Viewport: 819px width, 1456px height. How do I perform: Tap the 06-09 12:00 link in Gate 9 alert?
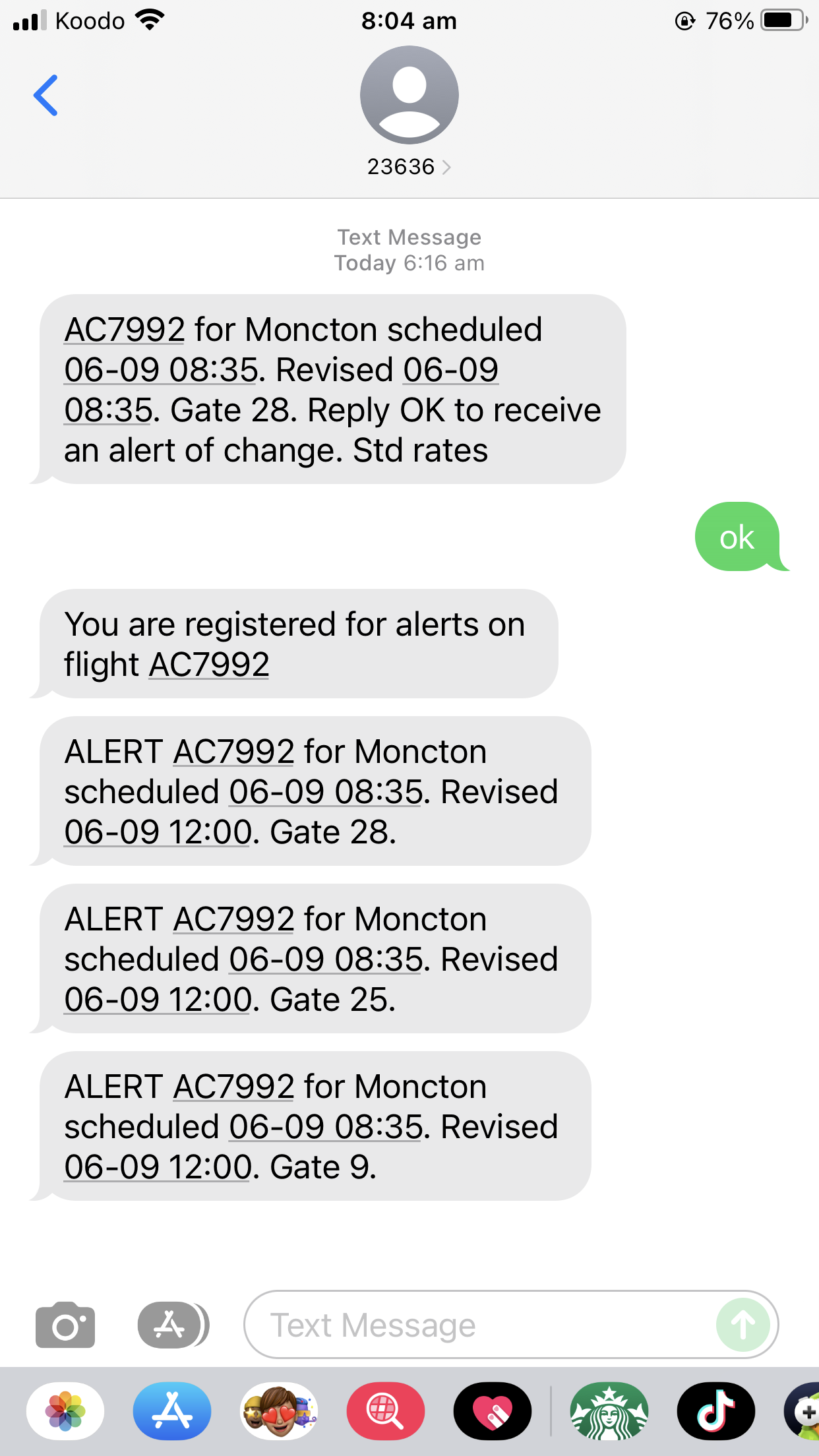[x=157, y=1167]
